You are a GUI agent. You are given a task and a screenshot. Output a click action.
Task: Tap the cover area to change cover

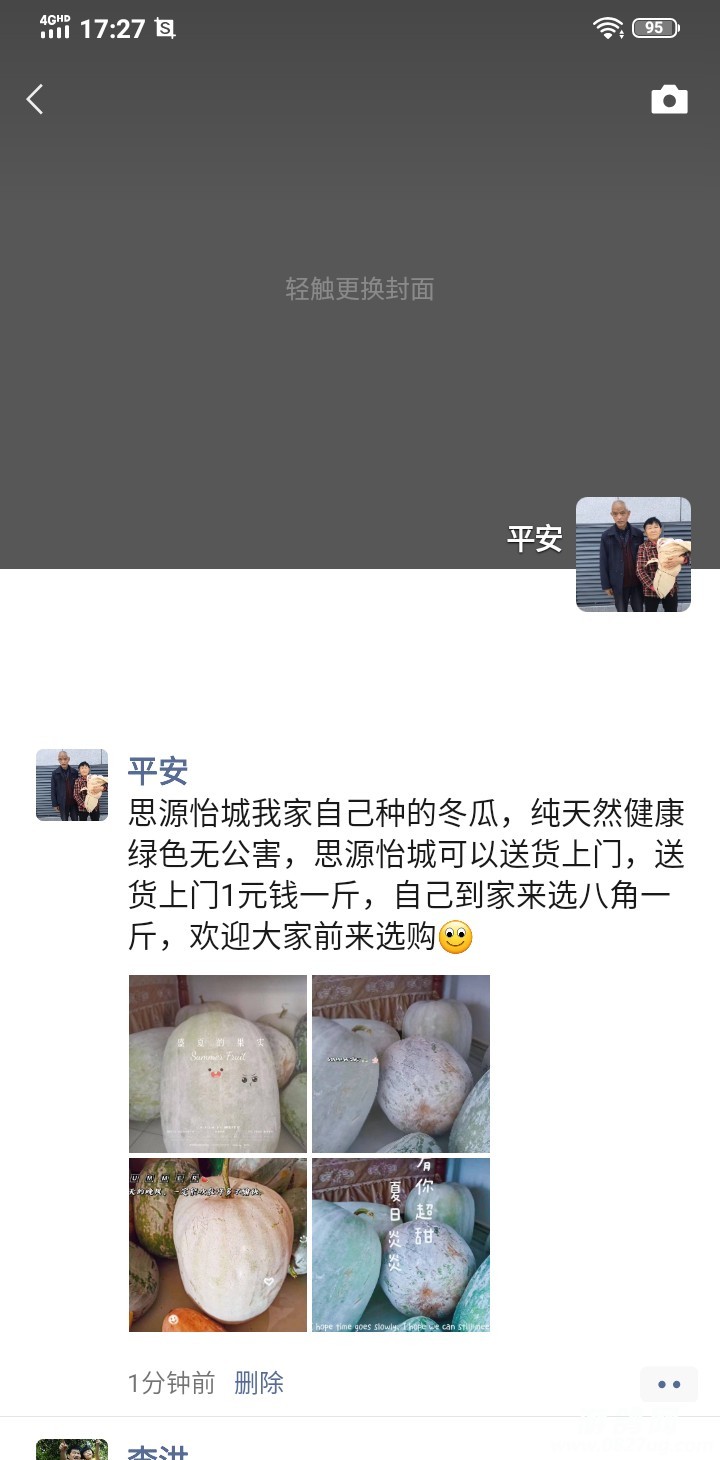(359, 289)
